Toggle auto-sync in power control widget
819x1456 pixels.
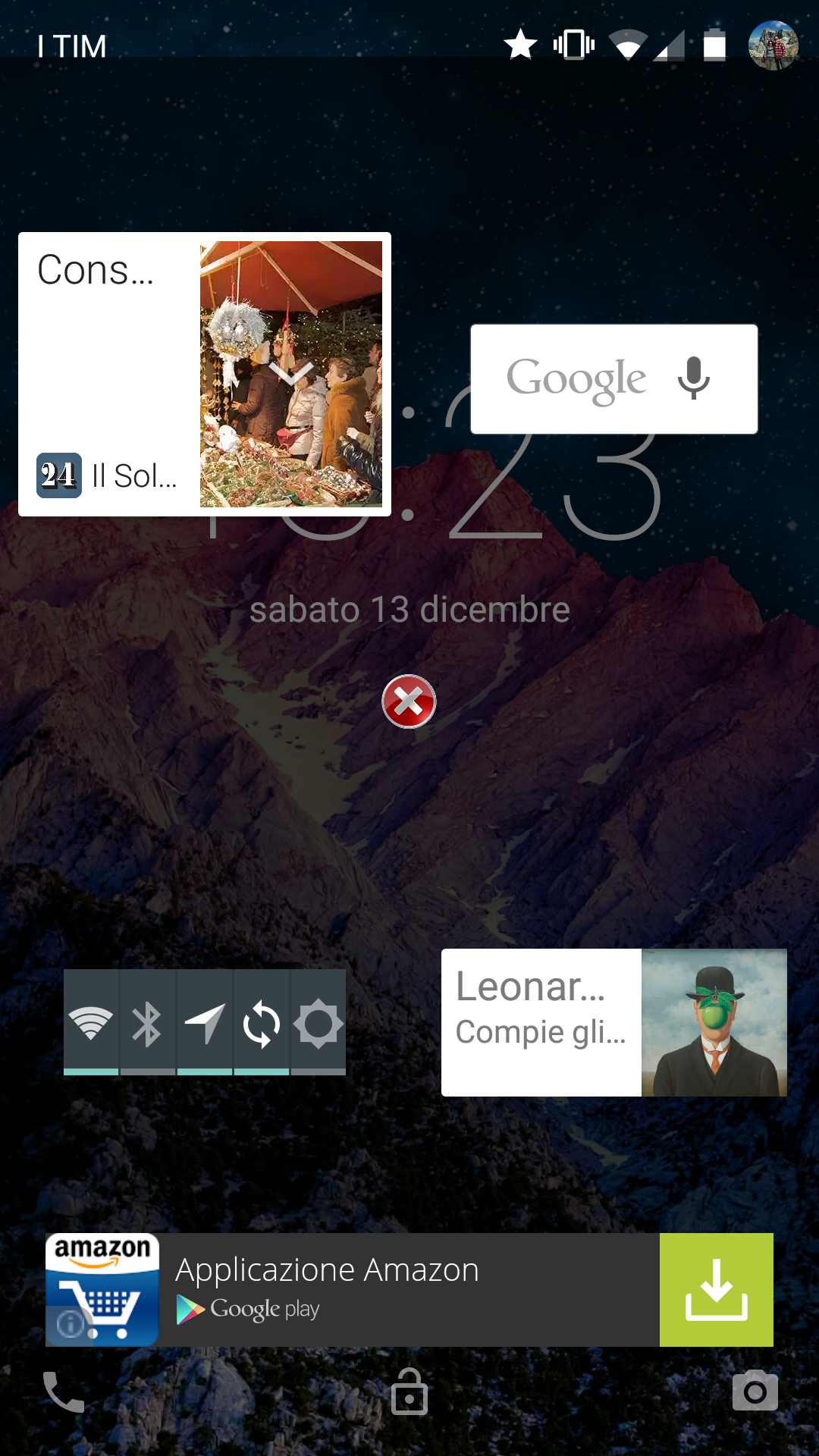coord(262,1022)
